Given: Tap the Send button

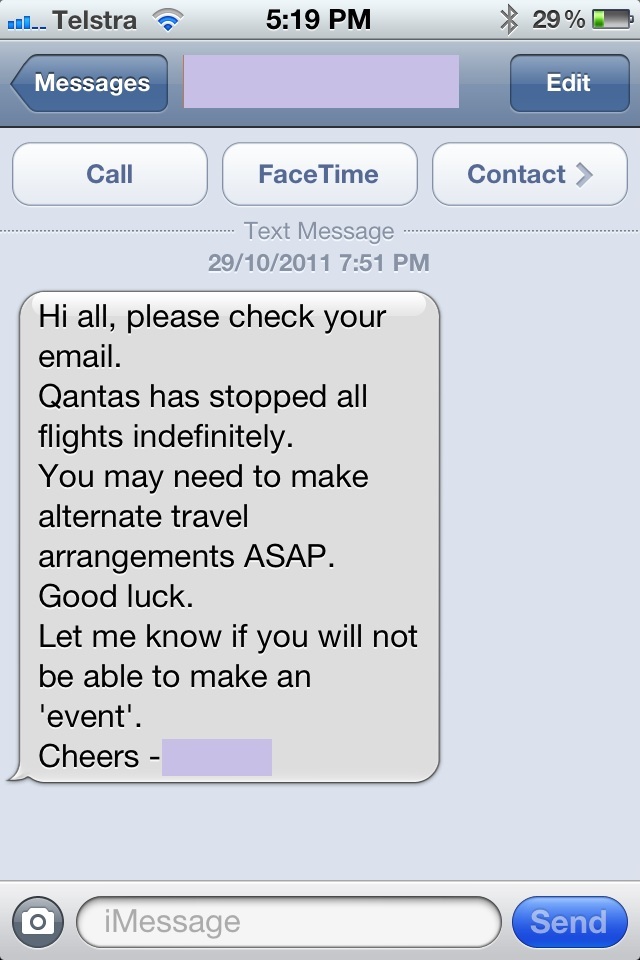Looking at the screenshot, I should [x=568, y=921].
